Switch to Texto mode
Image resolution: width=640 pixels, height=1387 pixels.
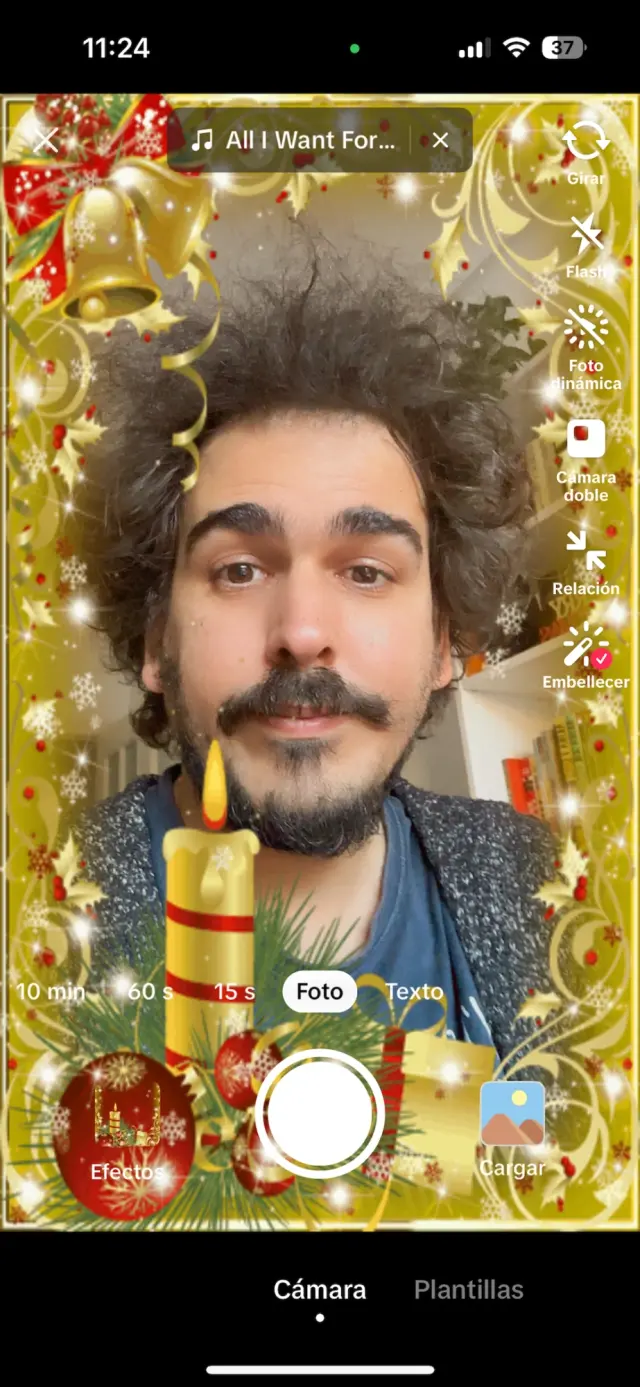414,992
